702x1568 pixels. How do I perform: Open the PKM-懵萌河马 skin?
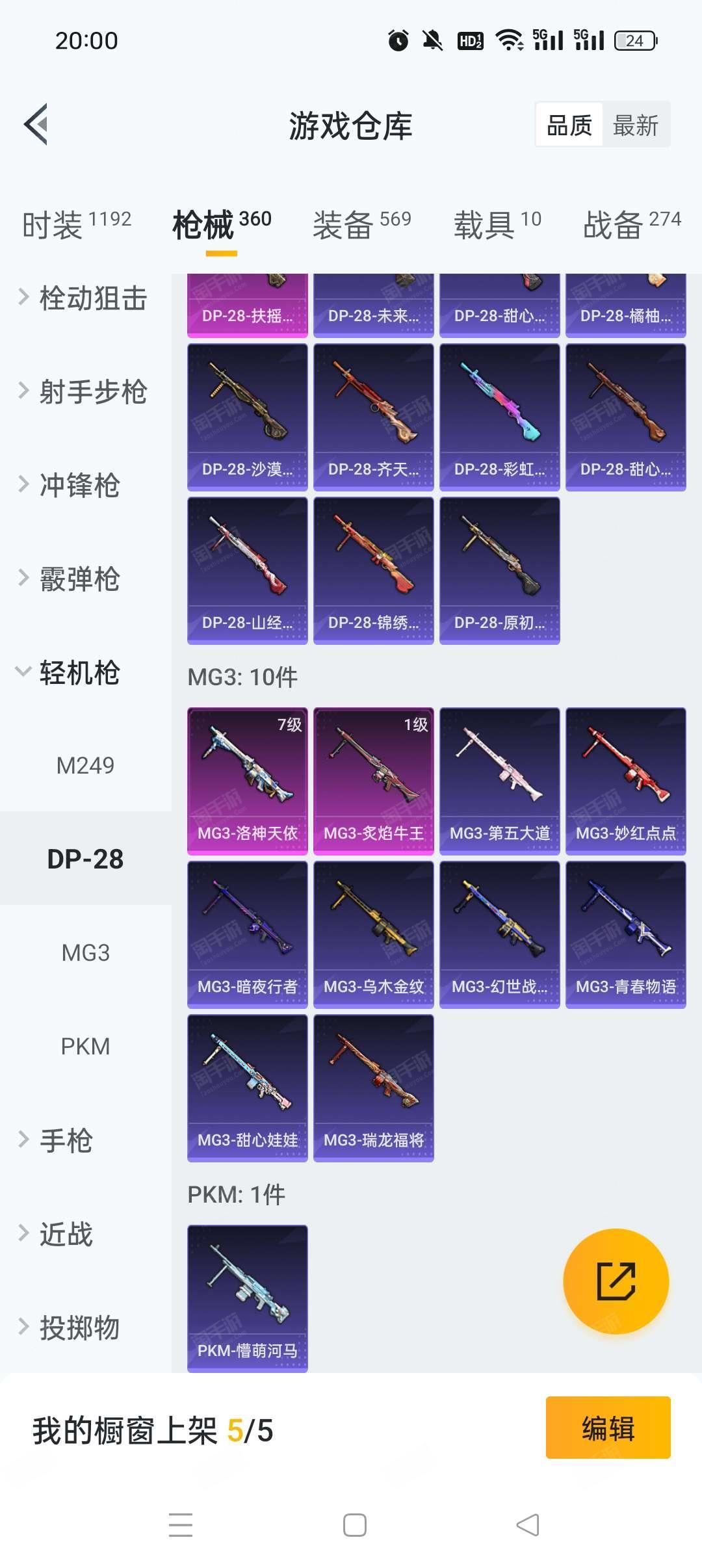point(247,1298)
